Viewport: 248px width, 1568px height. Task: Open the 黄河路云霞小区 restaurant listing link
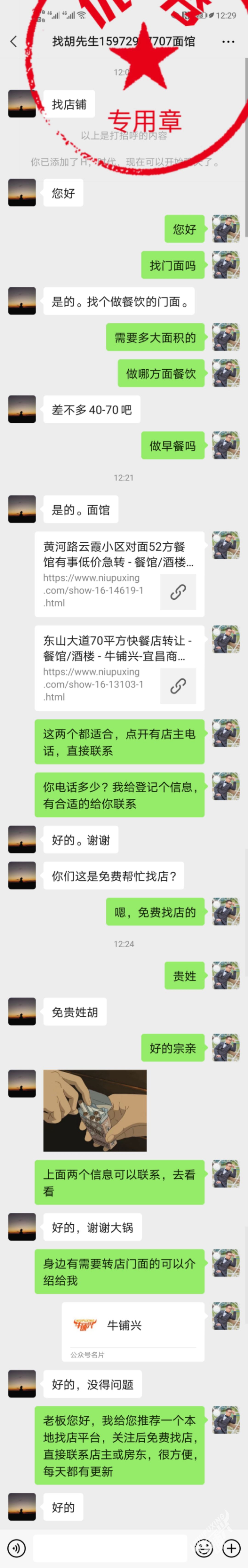tap(119, 574)
